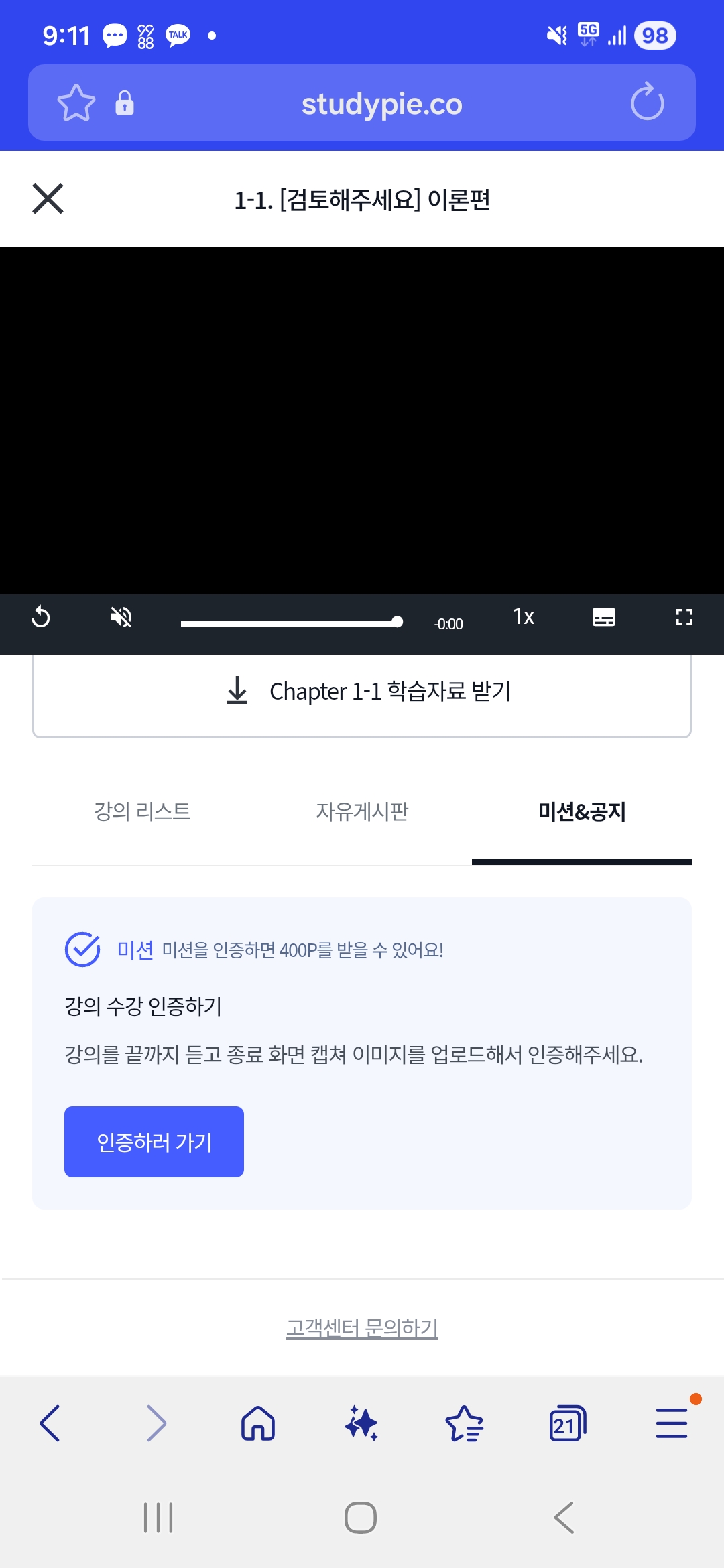Image resolution: width=724 pixels, height=1568 pixels.
Task: Open the browser favorites star at the bottom
Action: click(465, 1423)
